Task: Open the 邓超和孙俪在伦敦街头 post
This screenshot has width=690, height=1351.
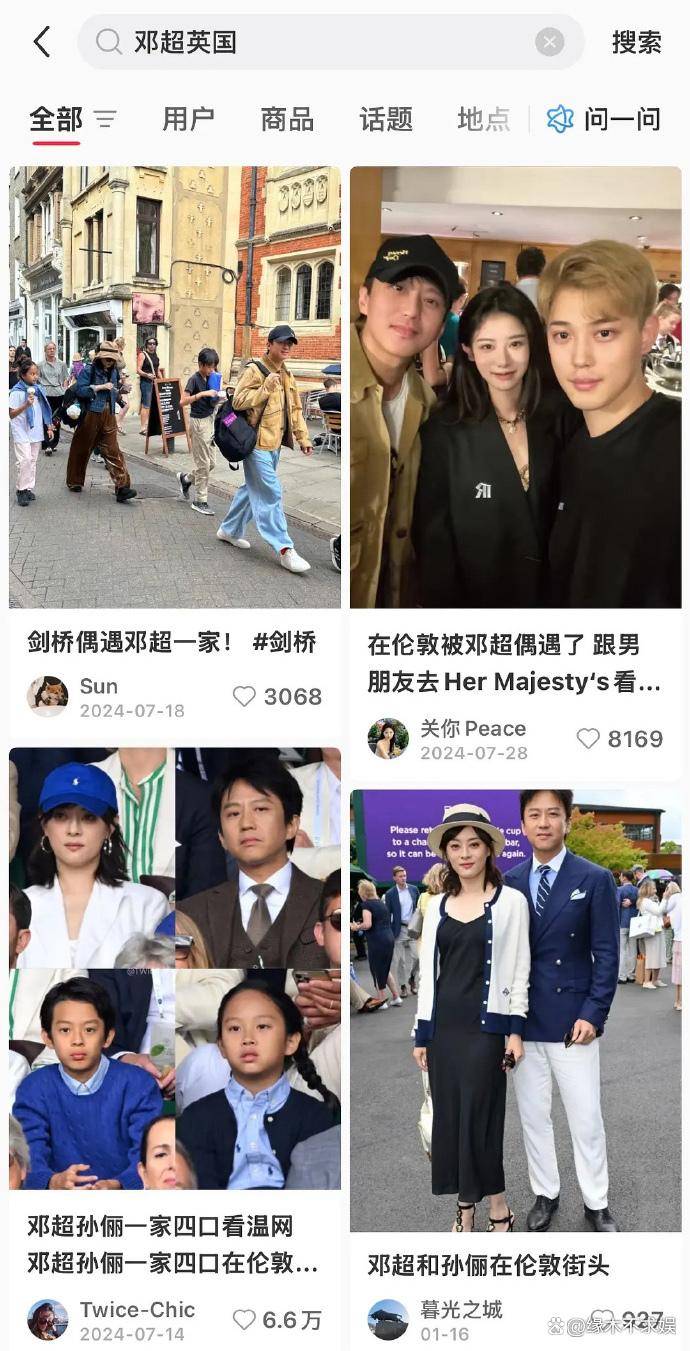Action: (x=515, y=1010)
